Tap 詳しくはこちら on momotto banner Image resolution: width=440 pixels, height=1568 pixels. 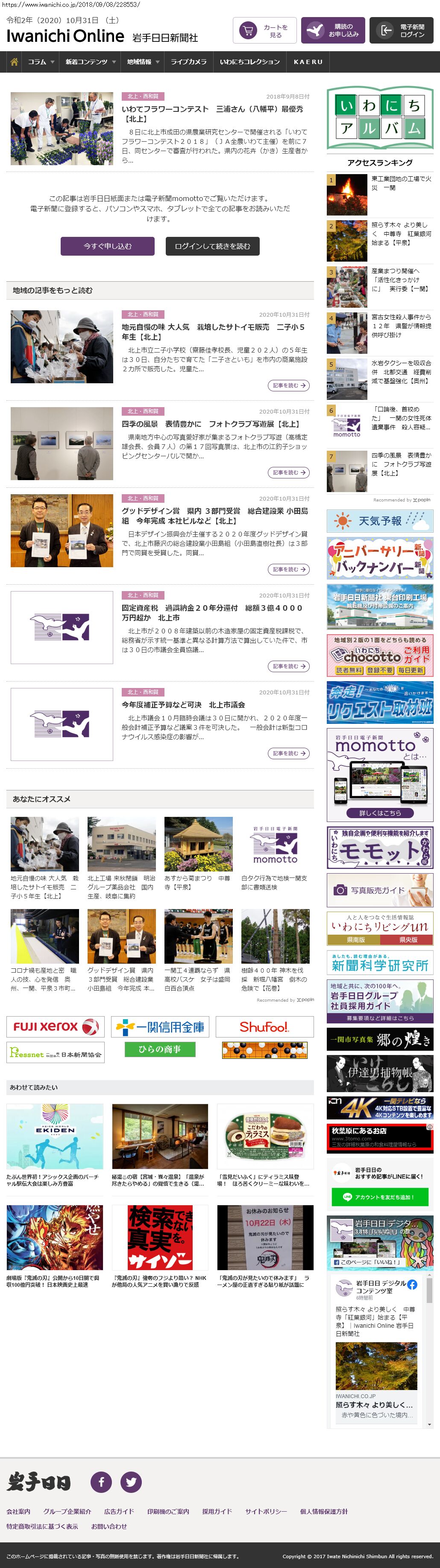[380, 813]
